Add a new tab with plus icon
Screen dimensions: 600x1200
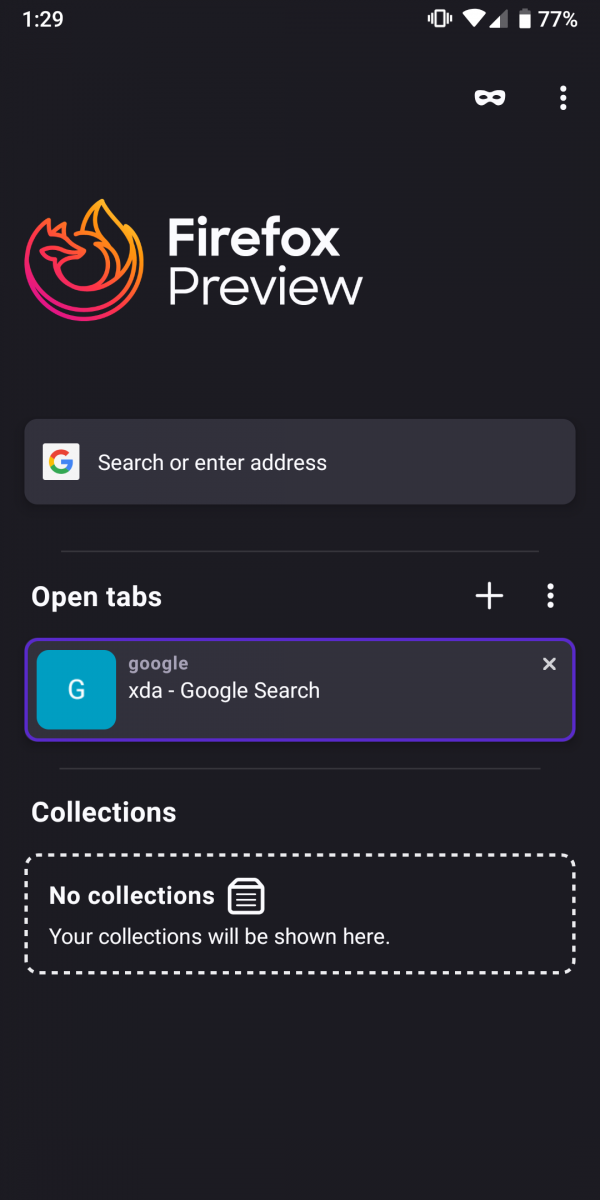pyautogui.click(x=489, y=597)
